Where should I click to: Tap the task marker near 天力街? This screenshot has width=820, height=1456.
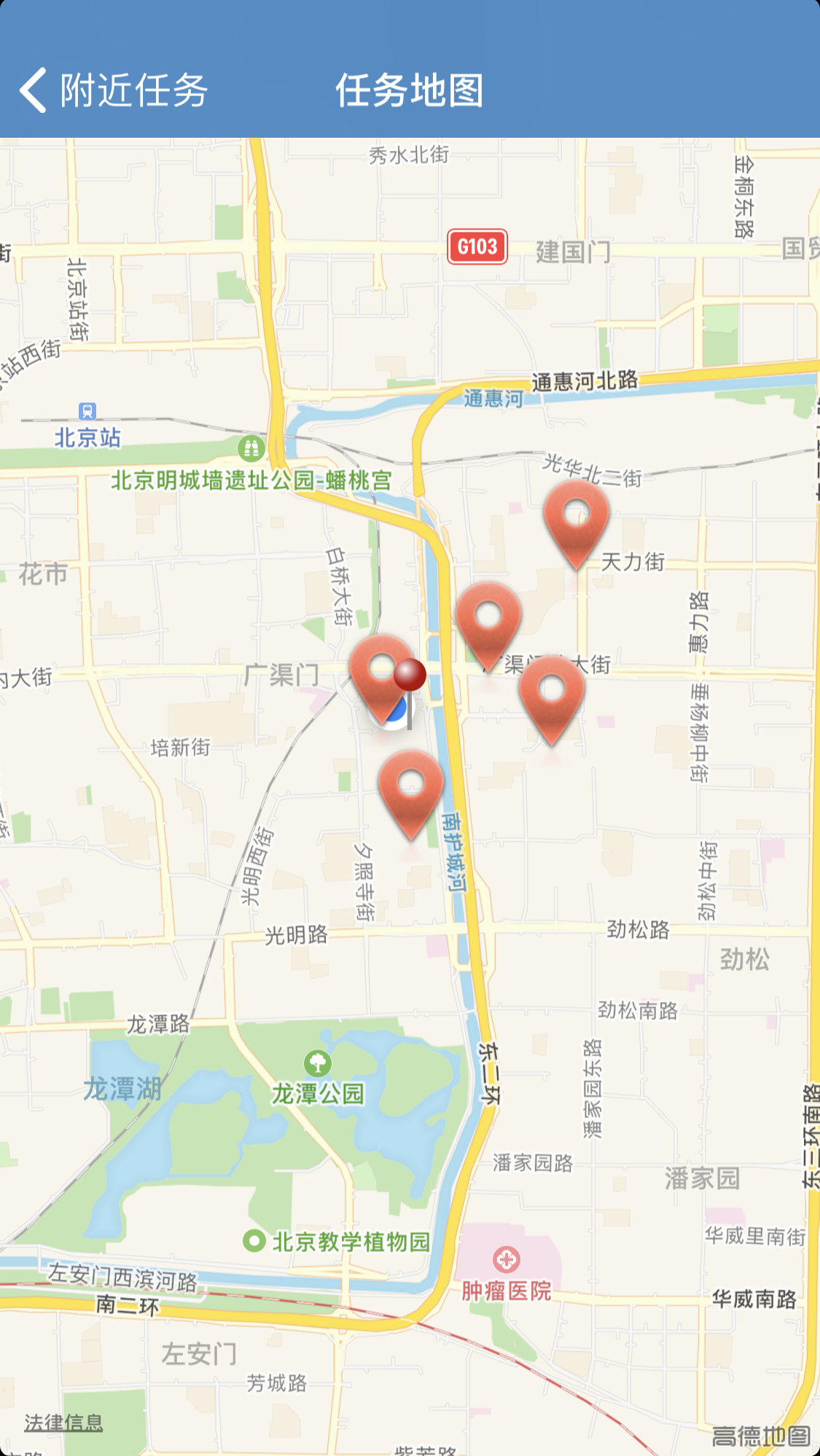pos(576,519)
